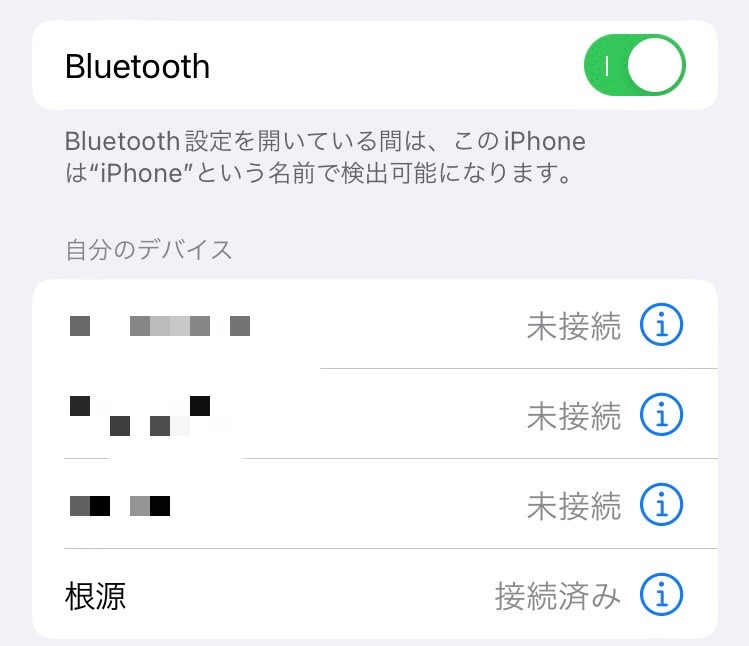The image size is (749, 646).
Task: Turn off the Bluetooth switch
Action: [634, 66]
